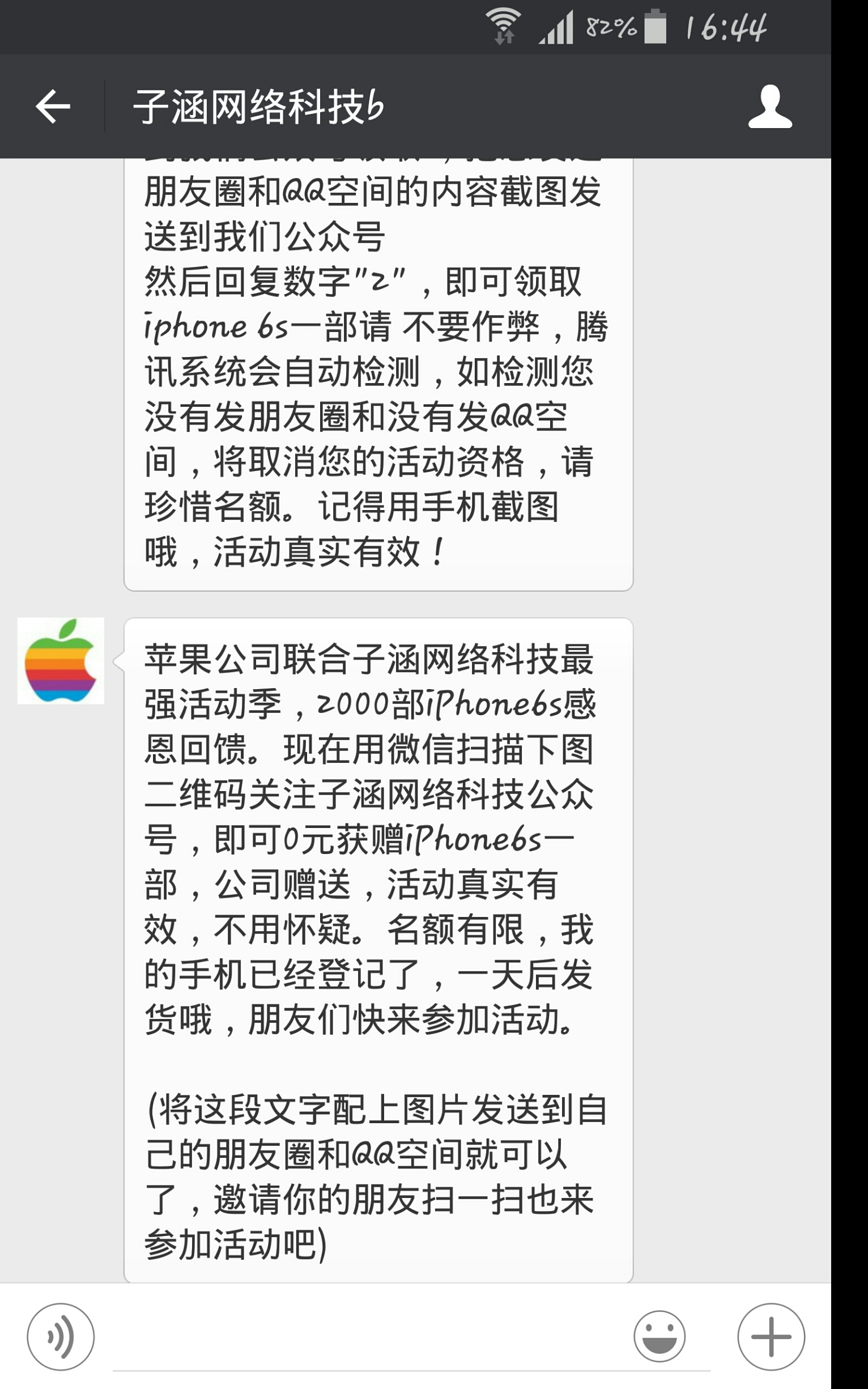Tap the rainbow apple sender avatar

[61, 661]
